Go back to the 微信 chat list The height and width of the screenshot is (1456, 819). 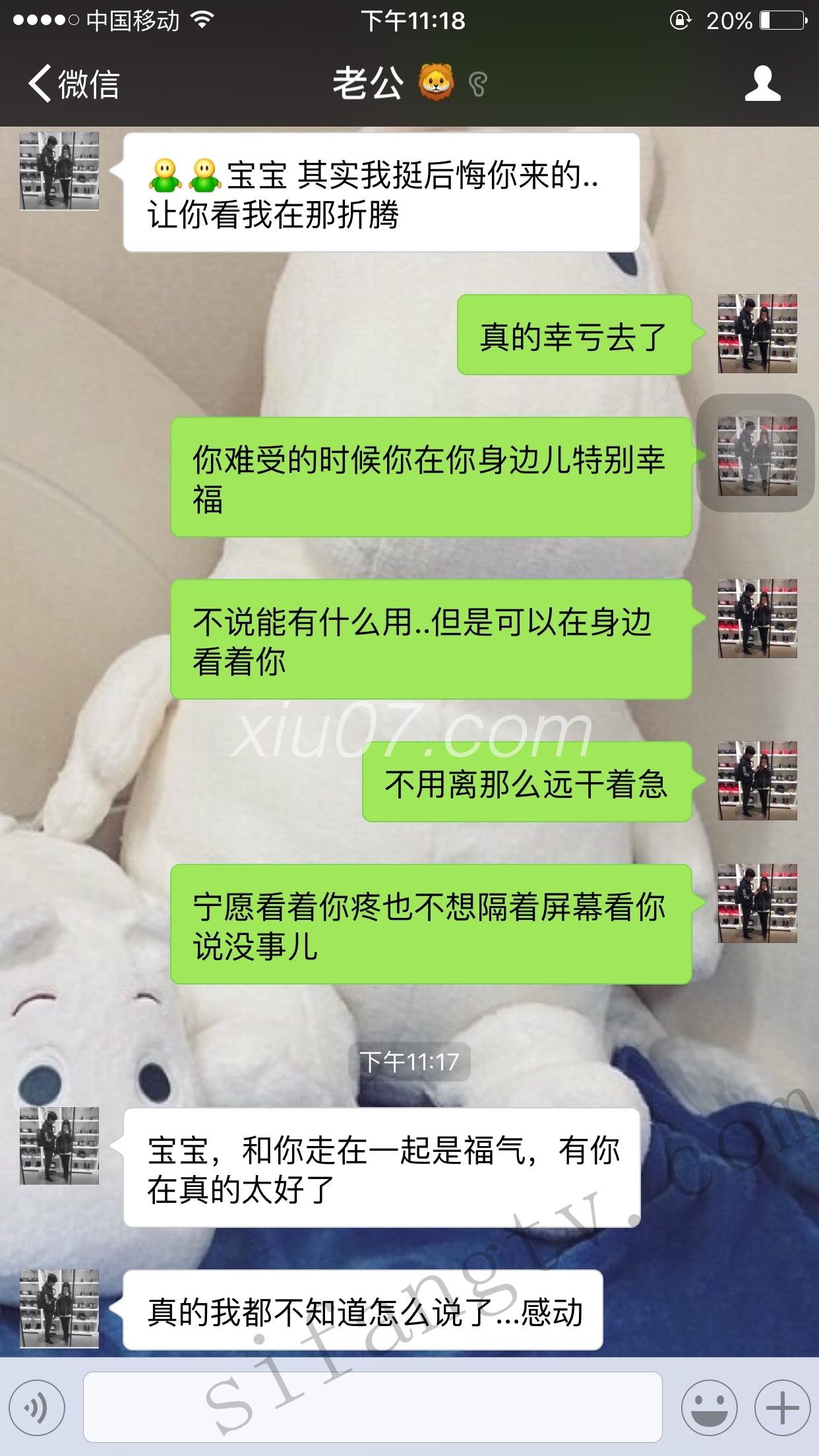73,84
